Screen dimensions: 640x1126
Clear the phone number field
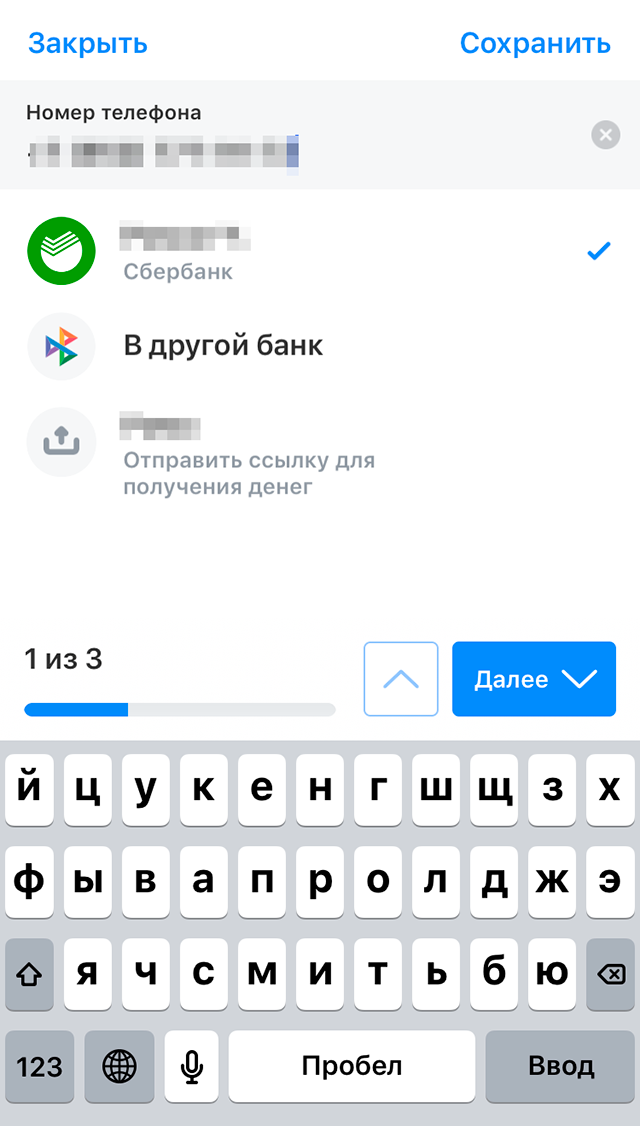pyautogui.click(x=605, y=135)
